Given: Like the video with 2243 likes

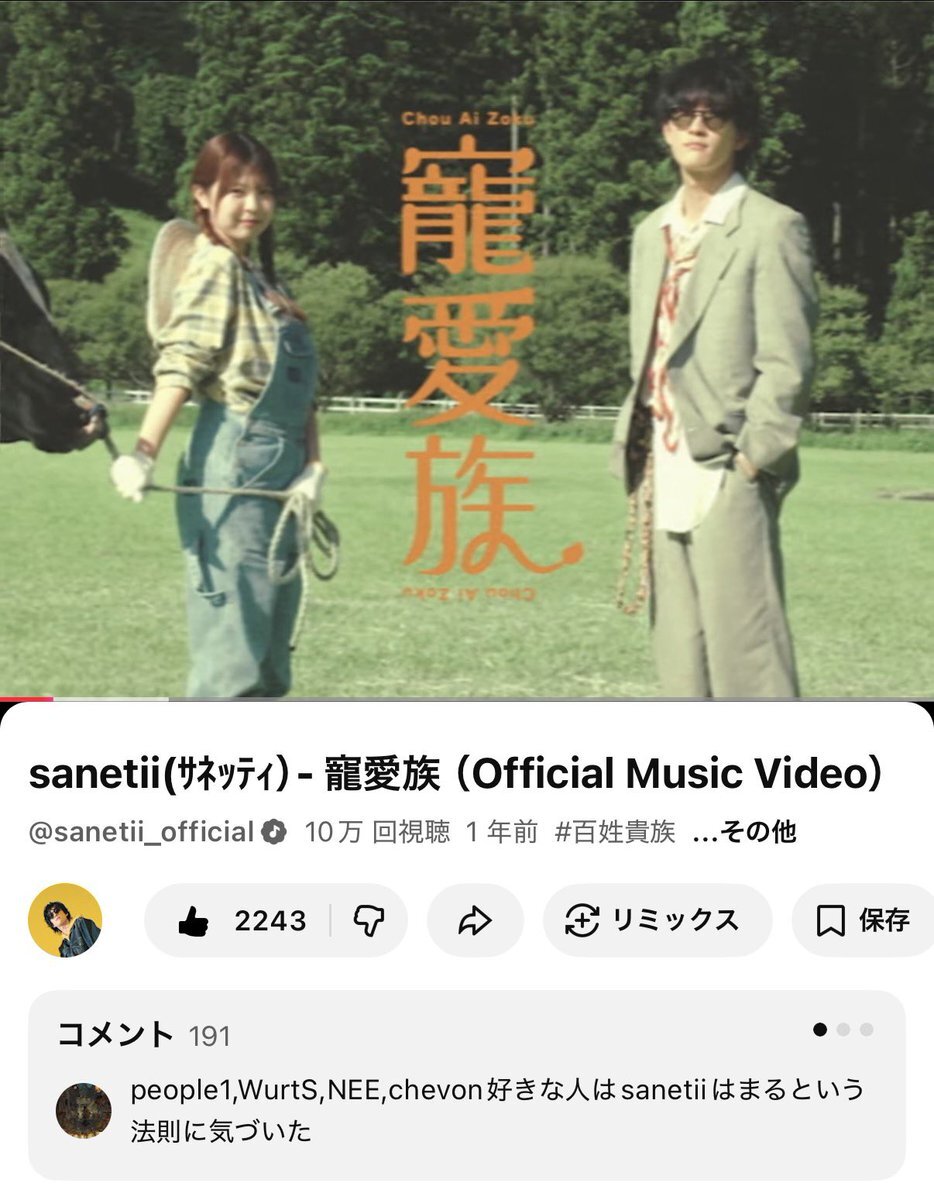Looking at the screenshot, I should pos(240,920).
